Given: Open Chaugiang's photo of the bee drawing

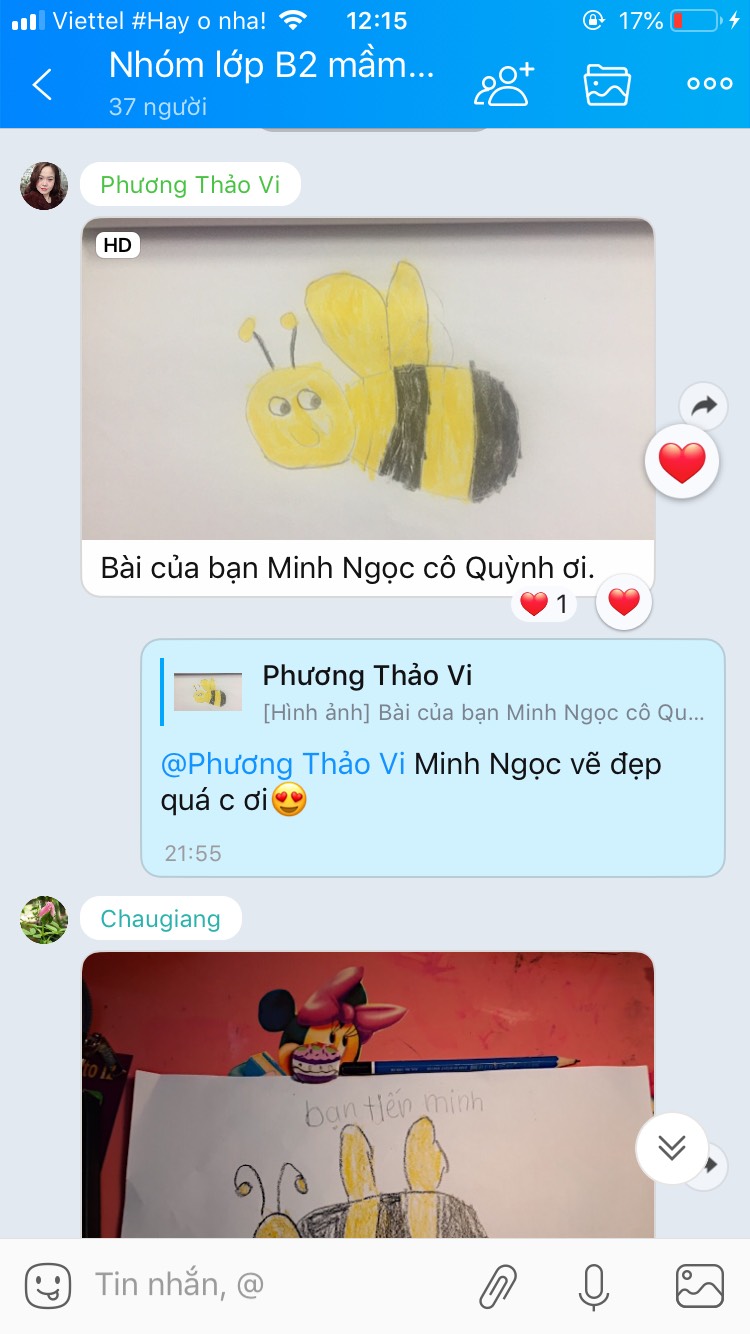Looking at the screenshot, I should [x=367, y=1100].
